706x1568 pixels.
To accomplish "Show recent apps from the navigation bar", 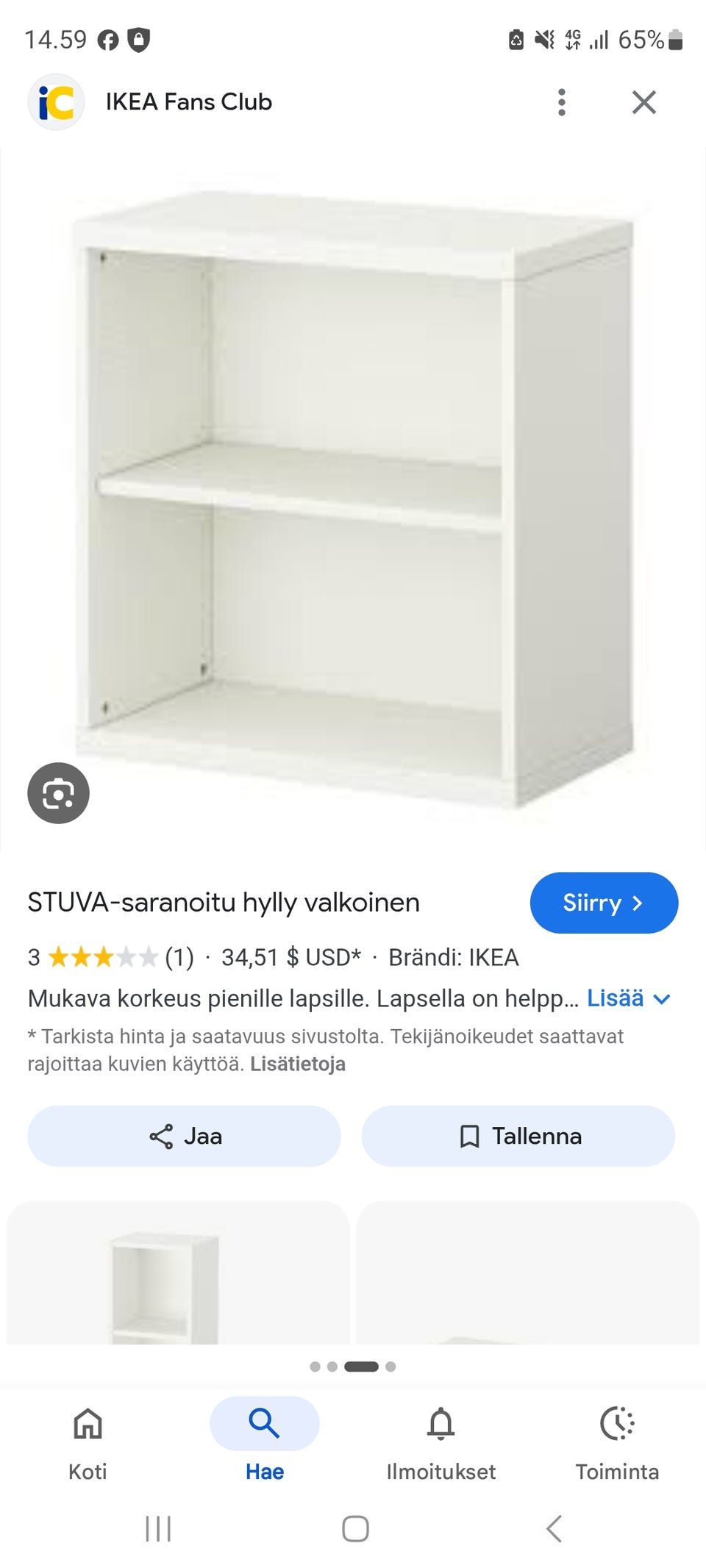I will coord(158,1528).
